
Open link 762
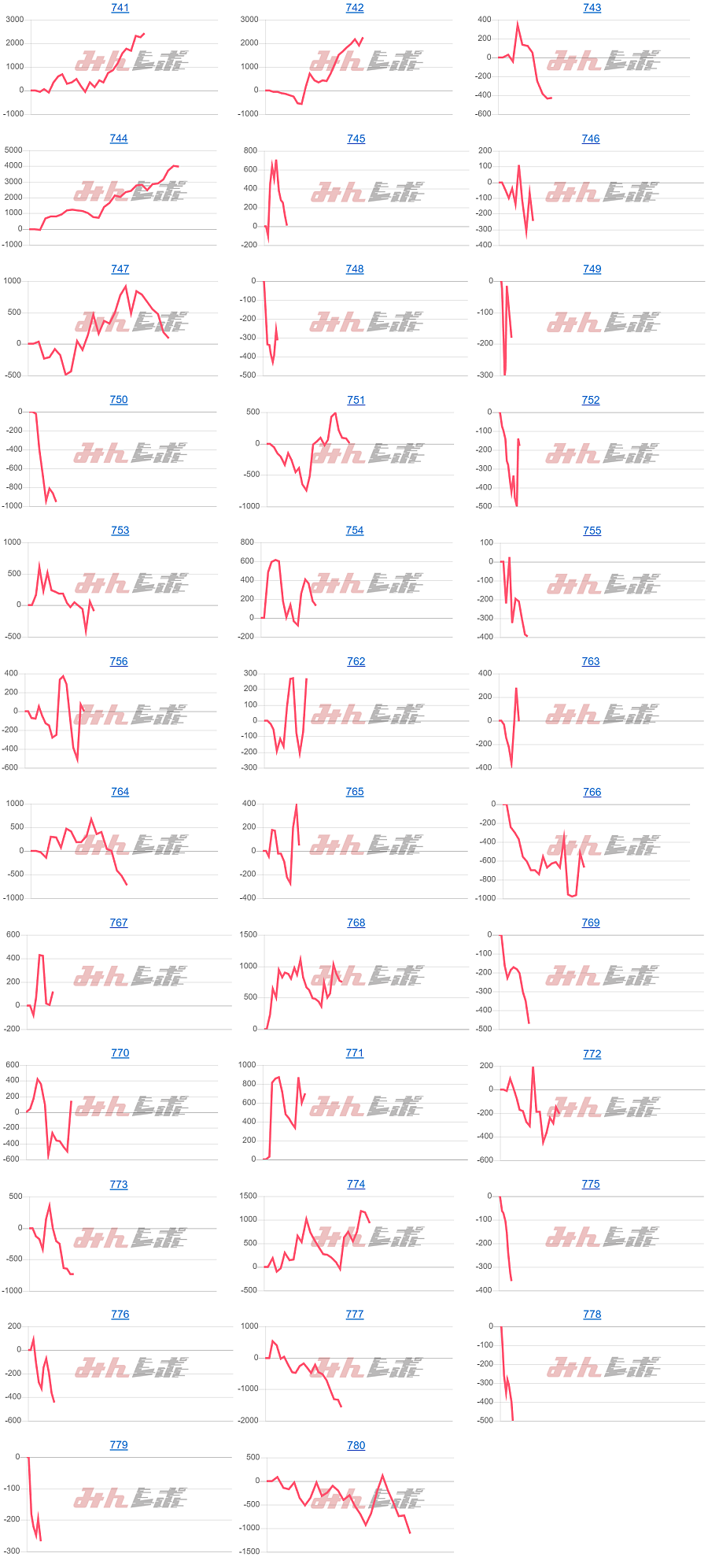click(x=356, y=661)
